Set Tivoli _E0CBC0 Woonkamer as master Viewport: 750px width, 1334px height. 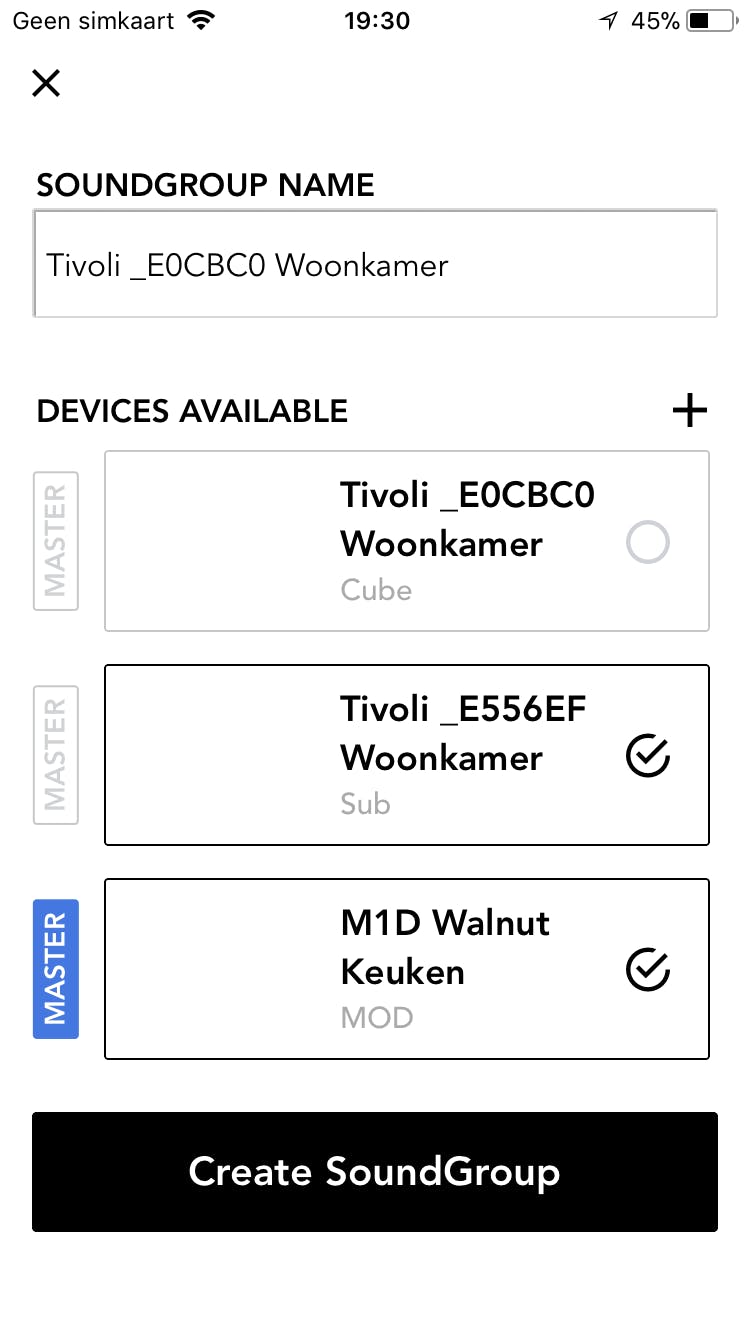tap(56, 541)
